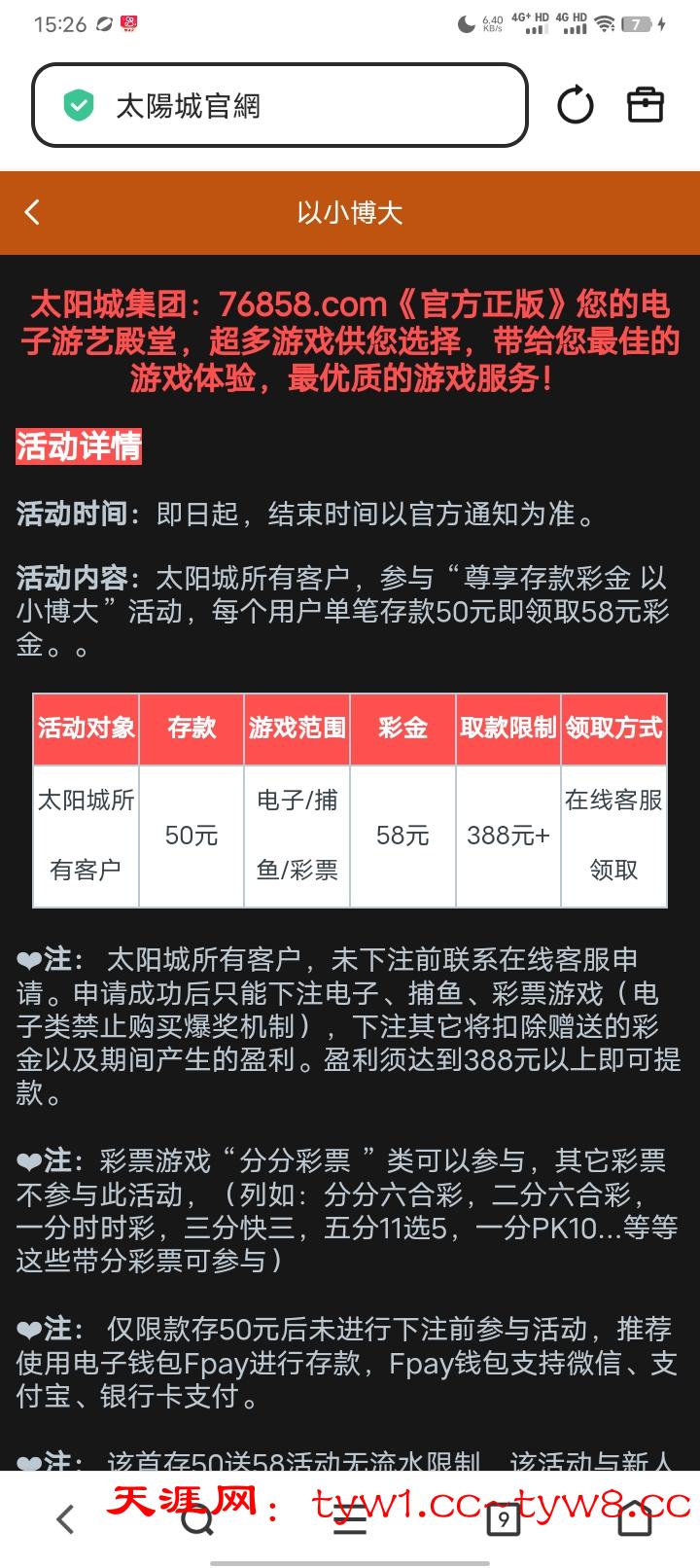Reload the current web page
Screen dimensions: 700x1568
click(575, 105)
